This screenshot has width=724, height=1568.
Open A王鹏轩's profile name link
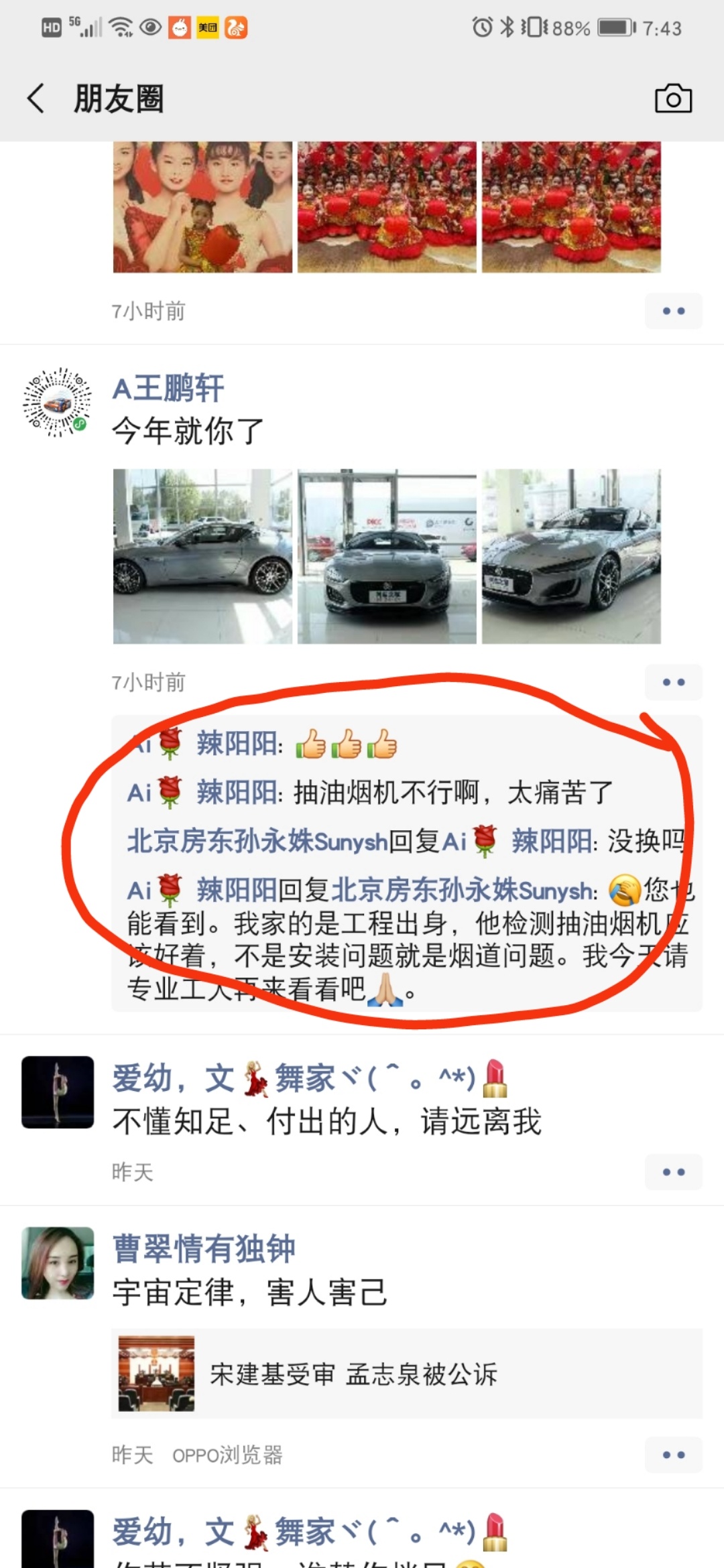pos(168,389)
